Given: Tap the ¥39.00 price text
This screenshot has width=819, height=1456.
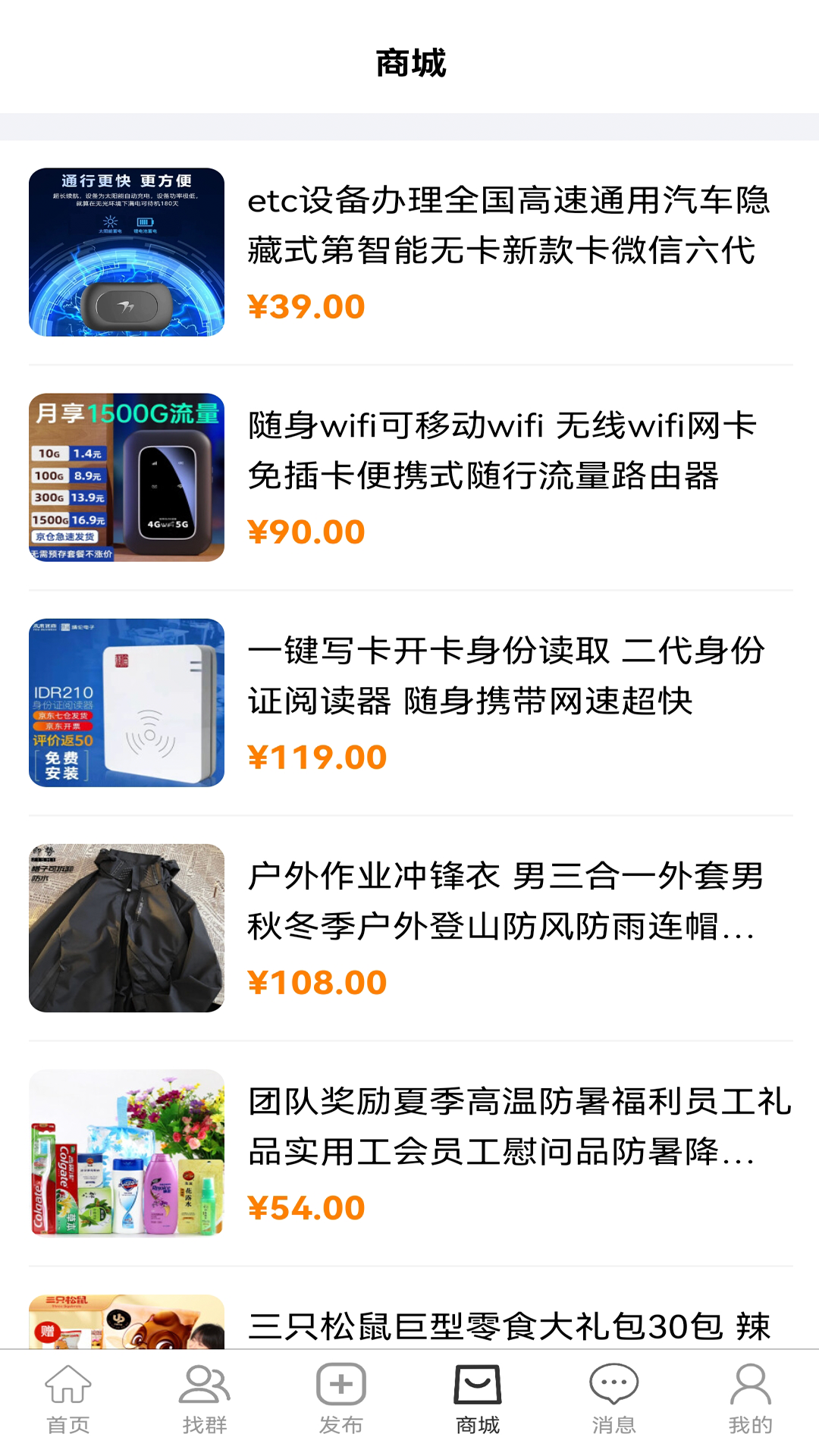Looking at the screenshot, I should (x=306, y=306).
